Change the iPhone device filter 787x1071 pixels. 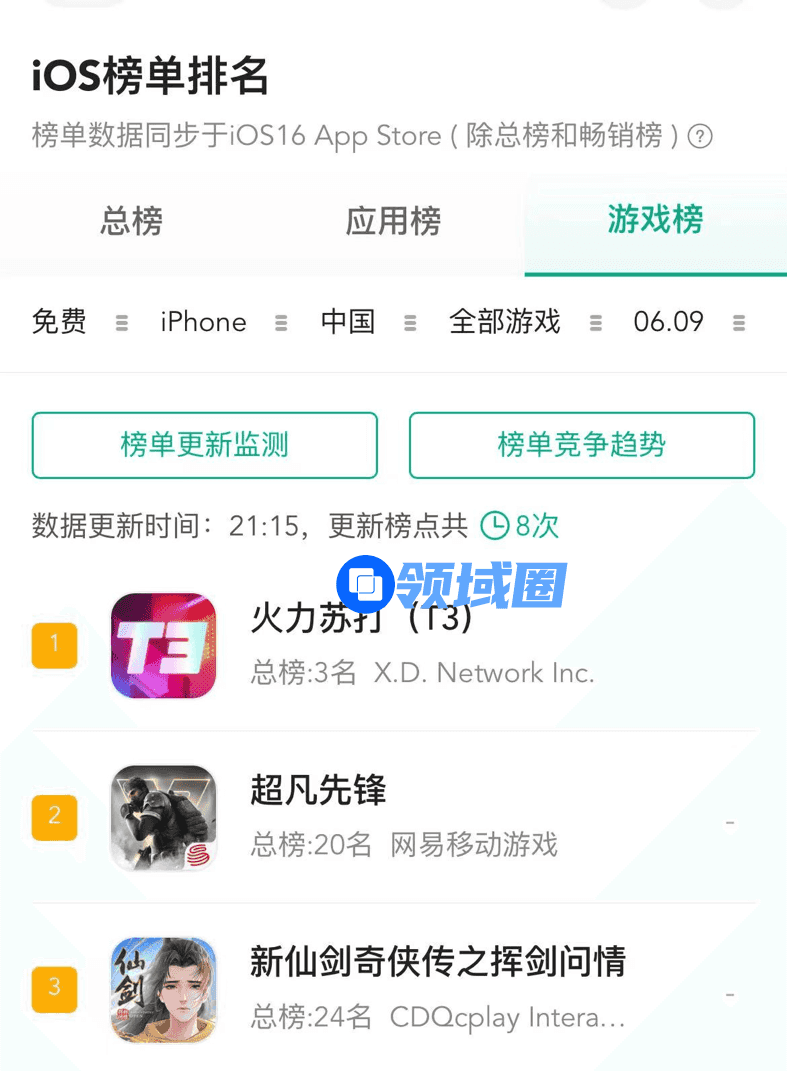coord(222,322)
